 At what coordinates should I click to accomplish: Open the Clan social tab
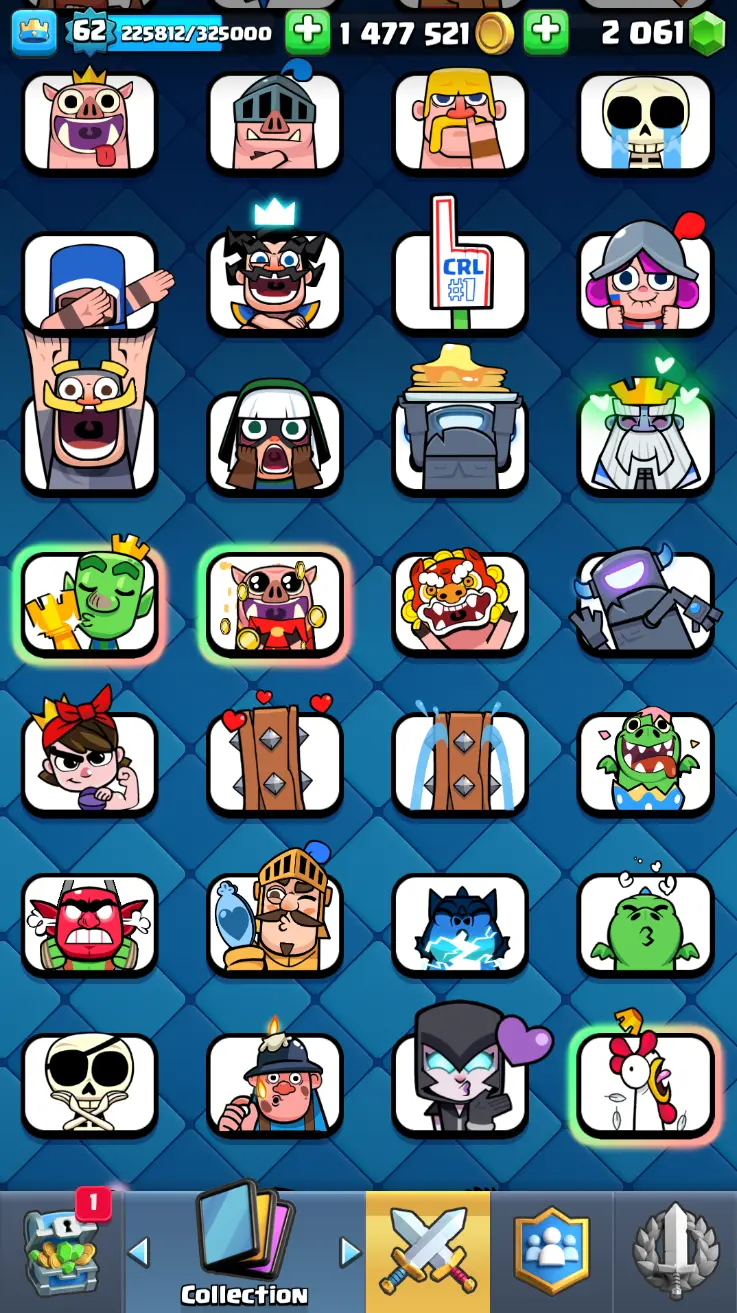(x=551, y=1252)
